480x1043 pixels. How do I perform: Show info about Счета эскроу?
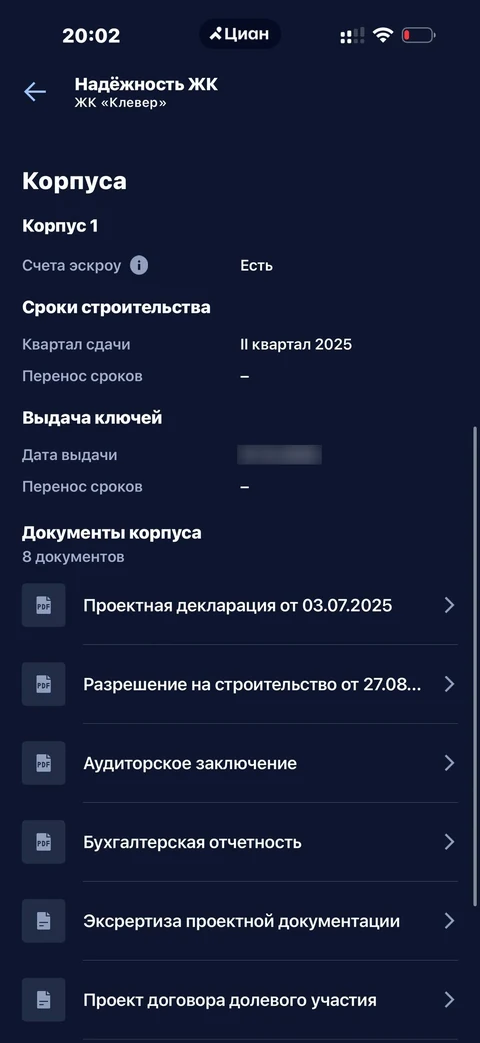pyautogui.click(x=138, y=265)
